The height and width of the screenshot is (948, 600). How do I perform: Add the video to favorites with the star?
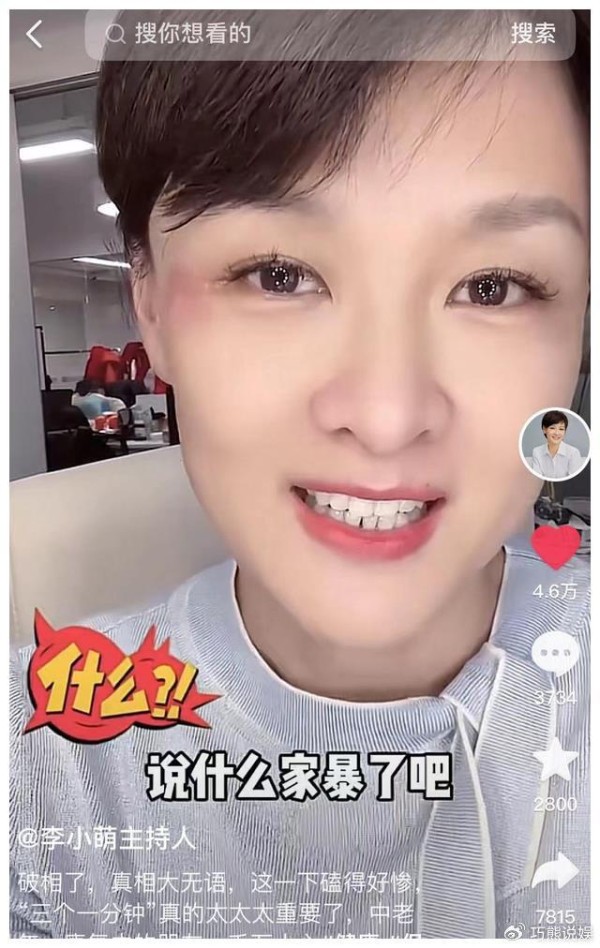pyautogui.click(x=555, y=760)
